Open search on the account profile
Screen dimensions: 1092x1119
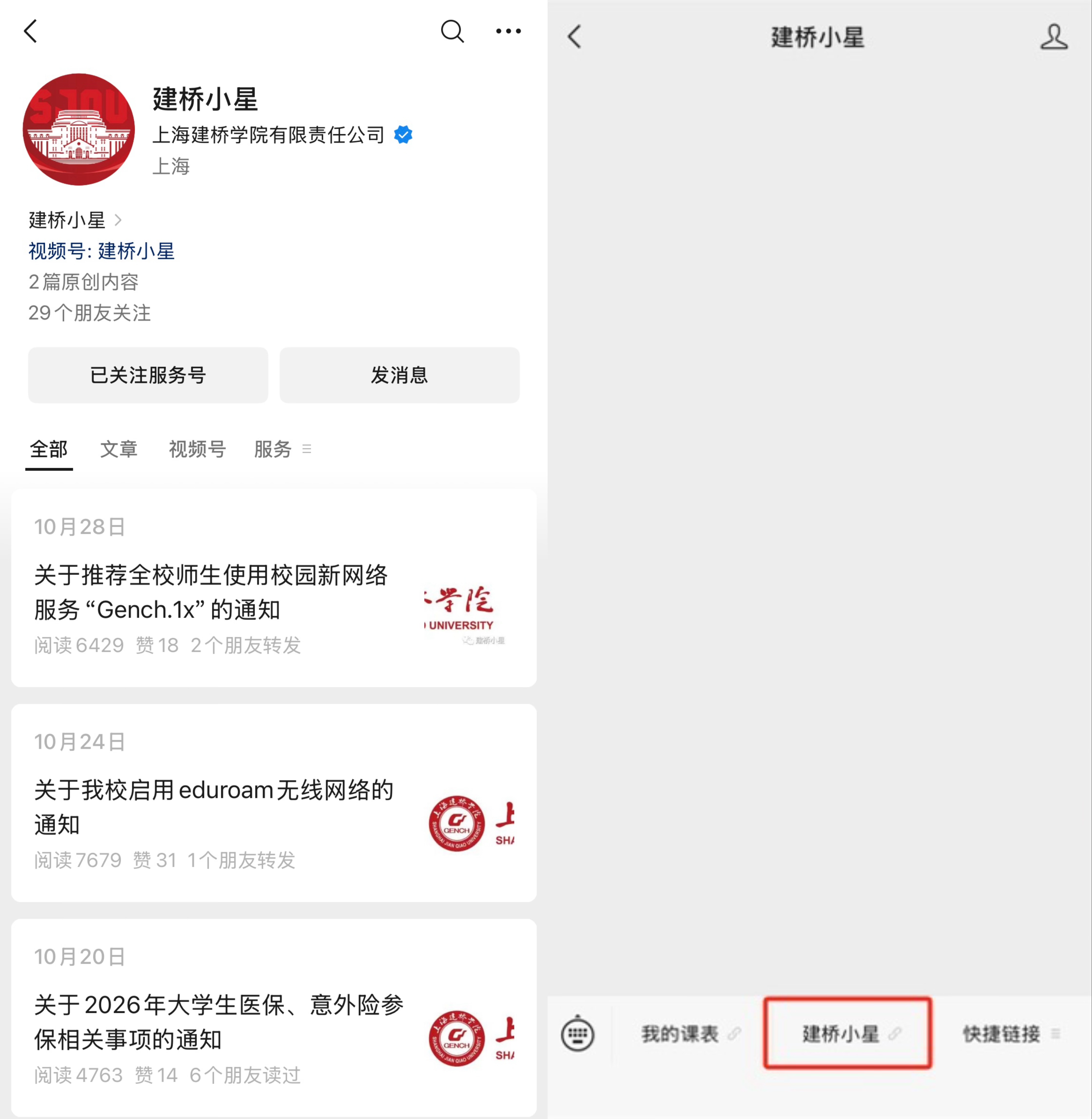pos(452,31)
